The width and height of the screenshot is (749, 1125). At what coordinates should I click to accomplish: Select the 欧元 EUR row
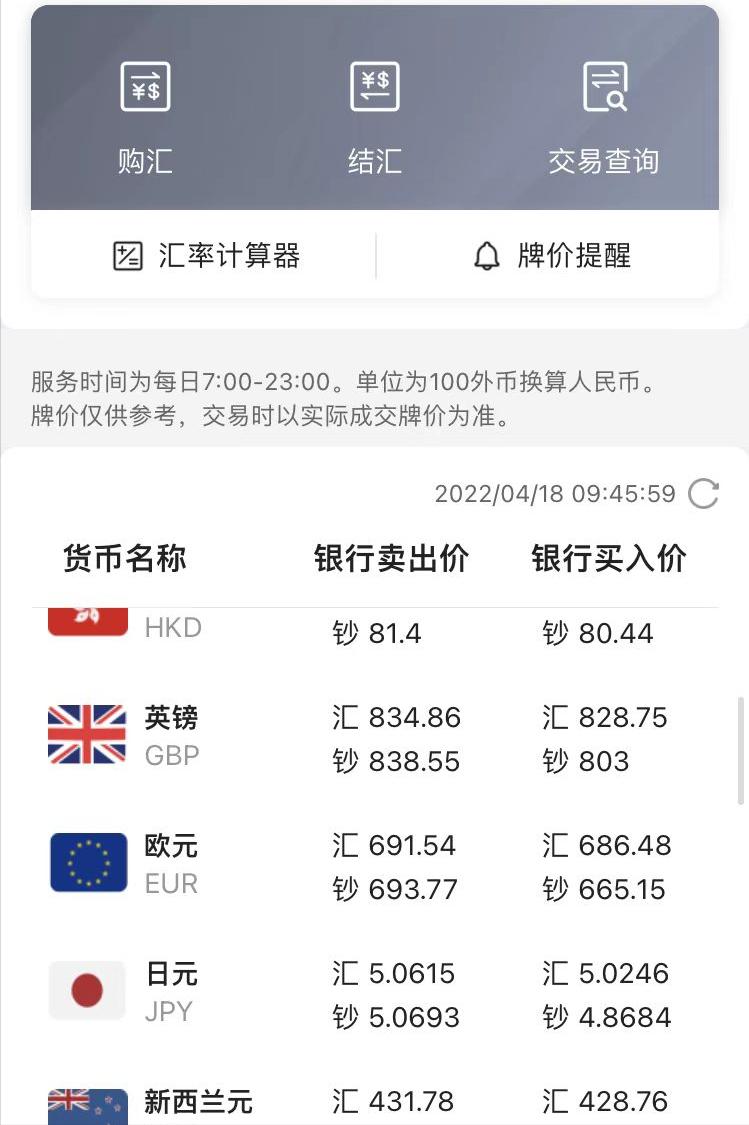(x=374, y=863)
